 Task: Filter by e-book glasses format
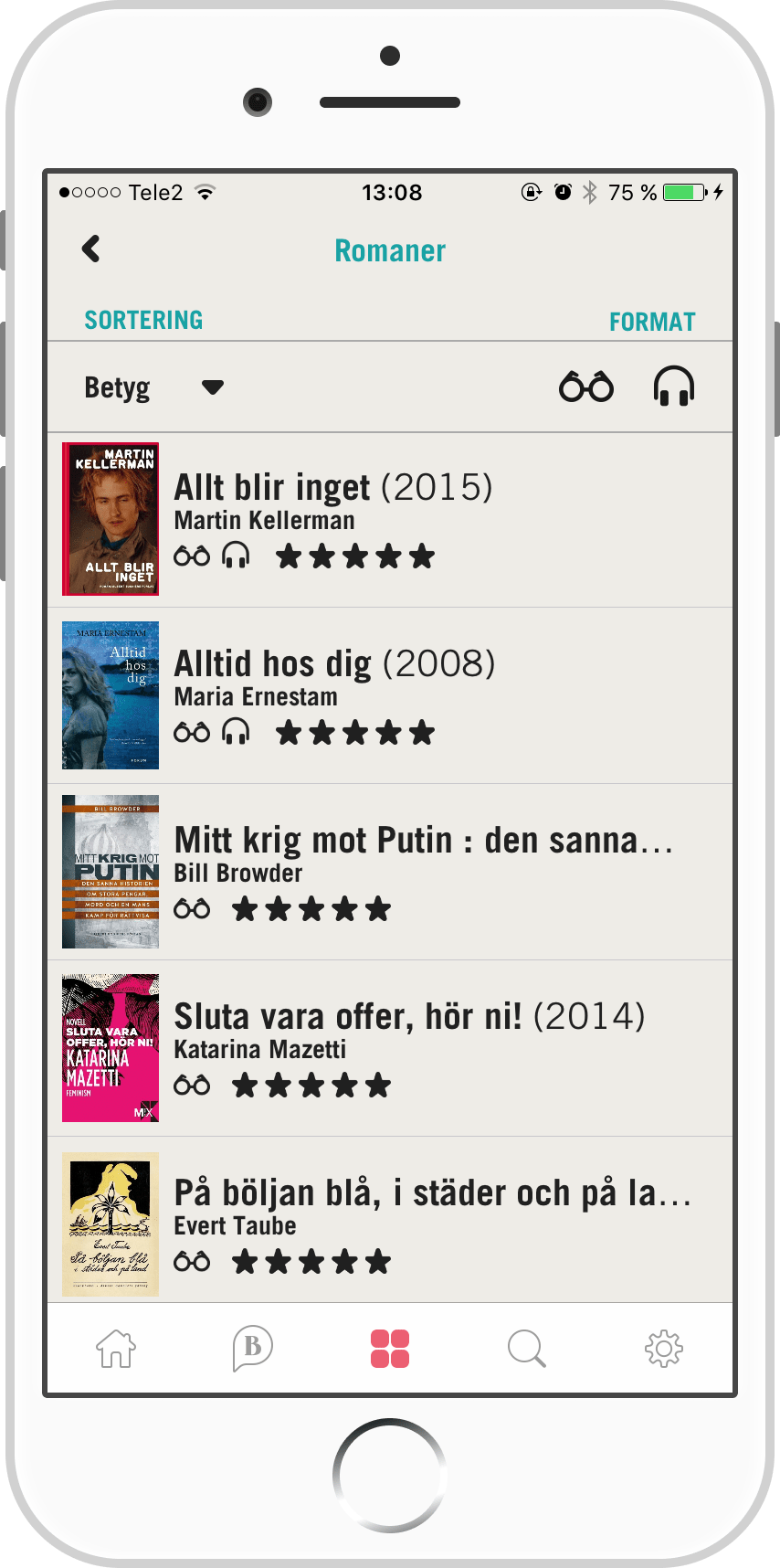click(x=586, y=387)
